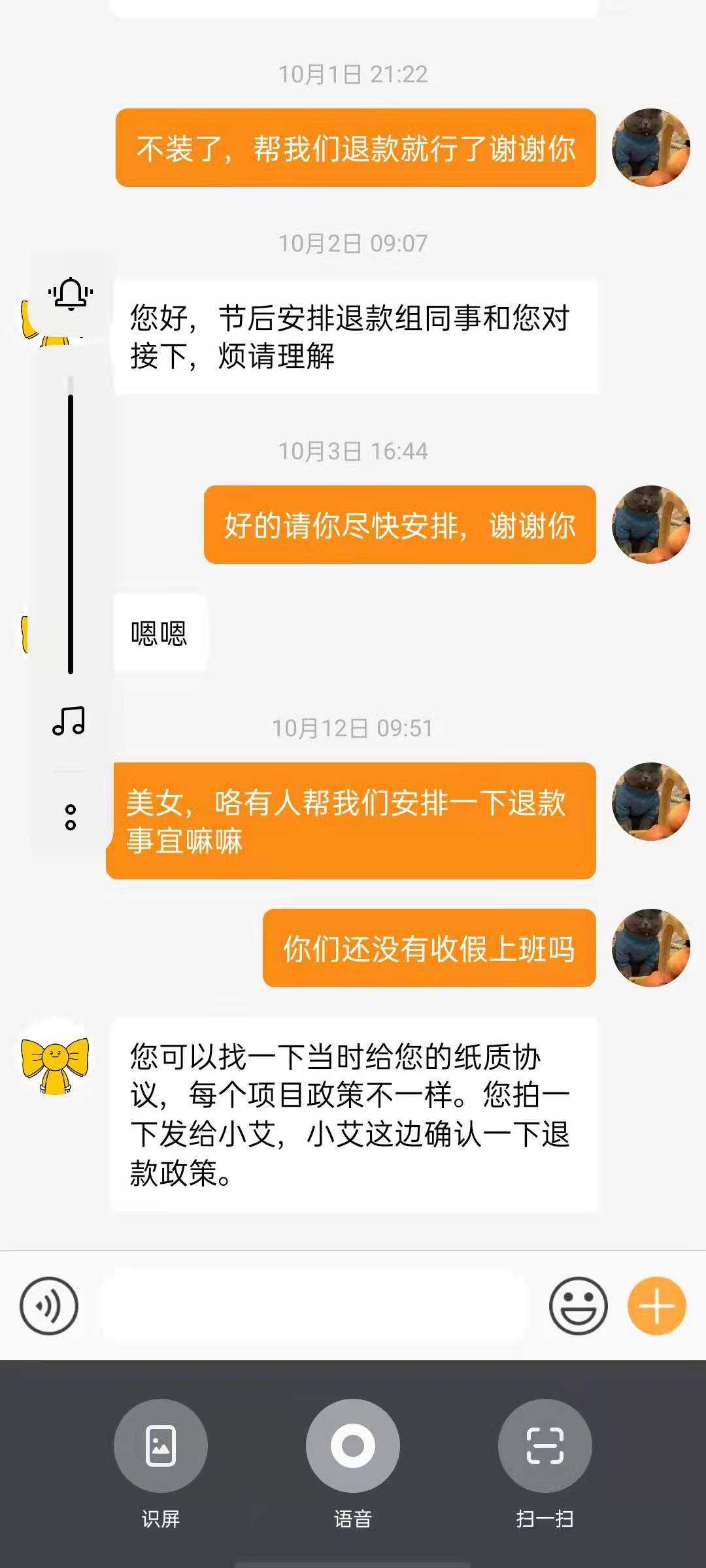Tap the media volume slider
This screenshot has height=1568, width=706.
(x=71, y=532)
